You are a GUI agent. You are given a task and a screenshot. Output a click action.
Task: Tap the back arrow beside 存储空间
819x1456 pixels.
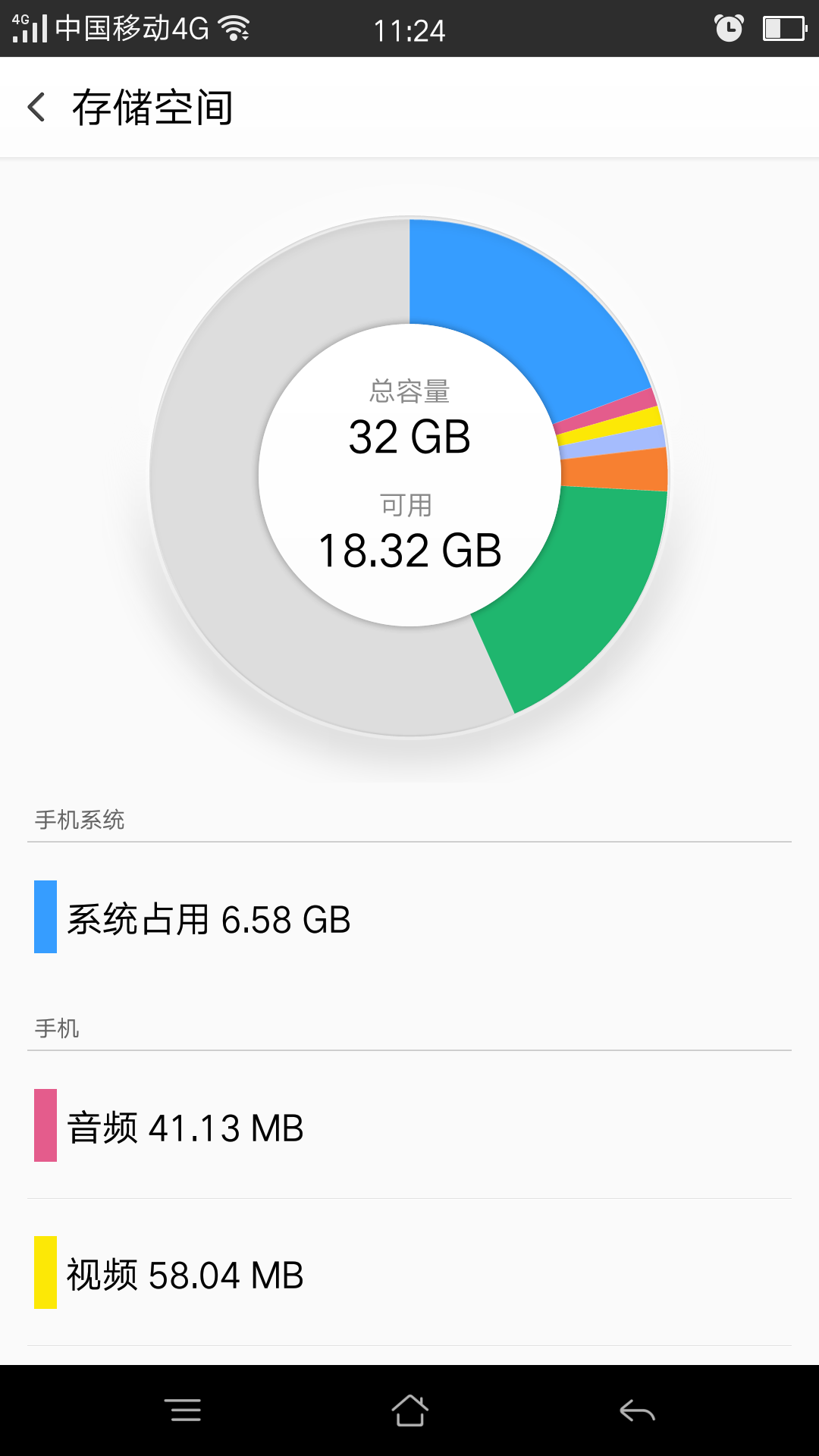pyautogui.click(x=36, y=107)
